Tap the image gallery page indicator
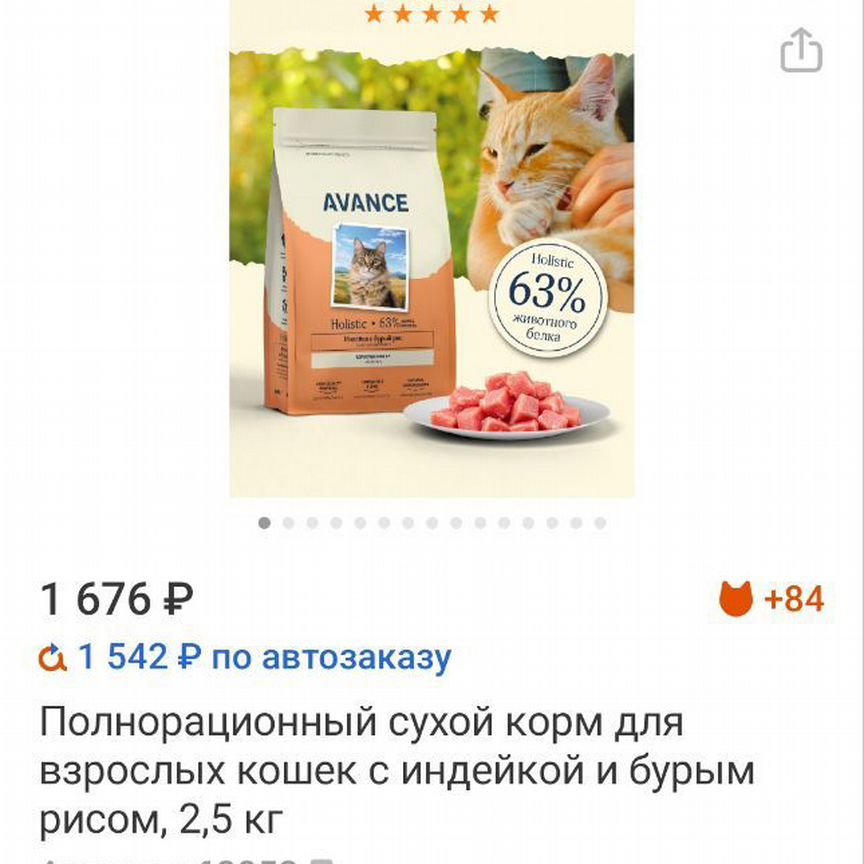 pyautogui.click(x=431, y=522)
